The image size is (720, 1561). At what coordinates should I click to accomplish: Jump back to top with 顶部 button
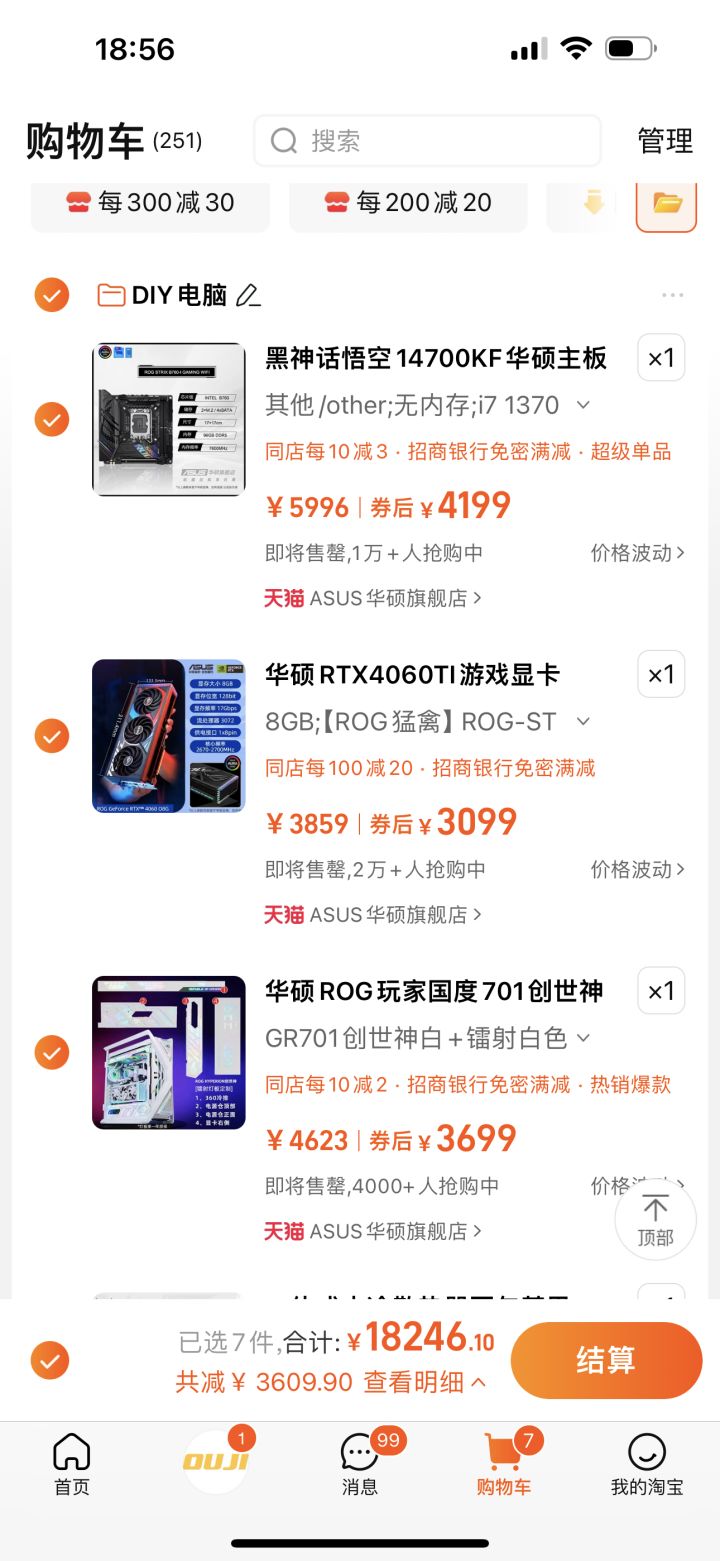click(x=655, y=1219)
